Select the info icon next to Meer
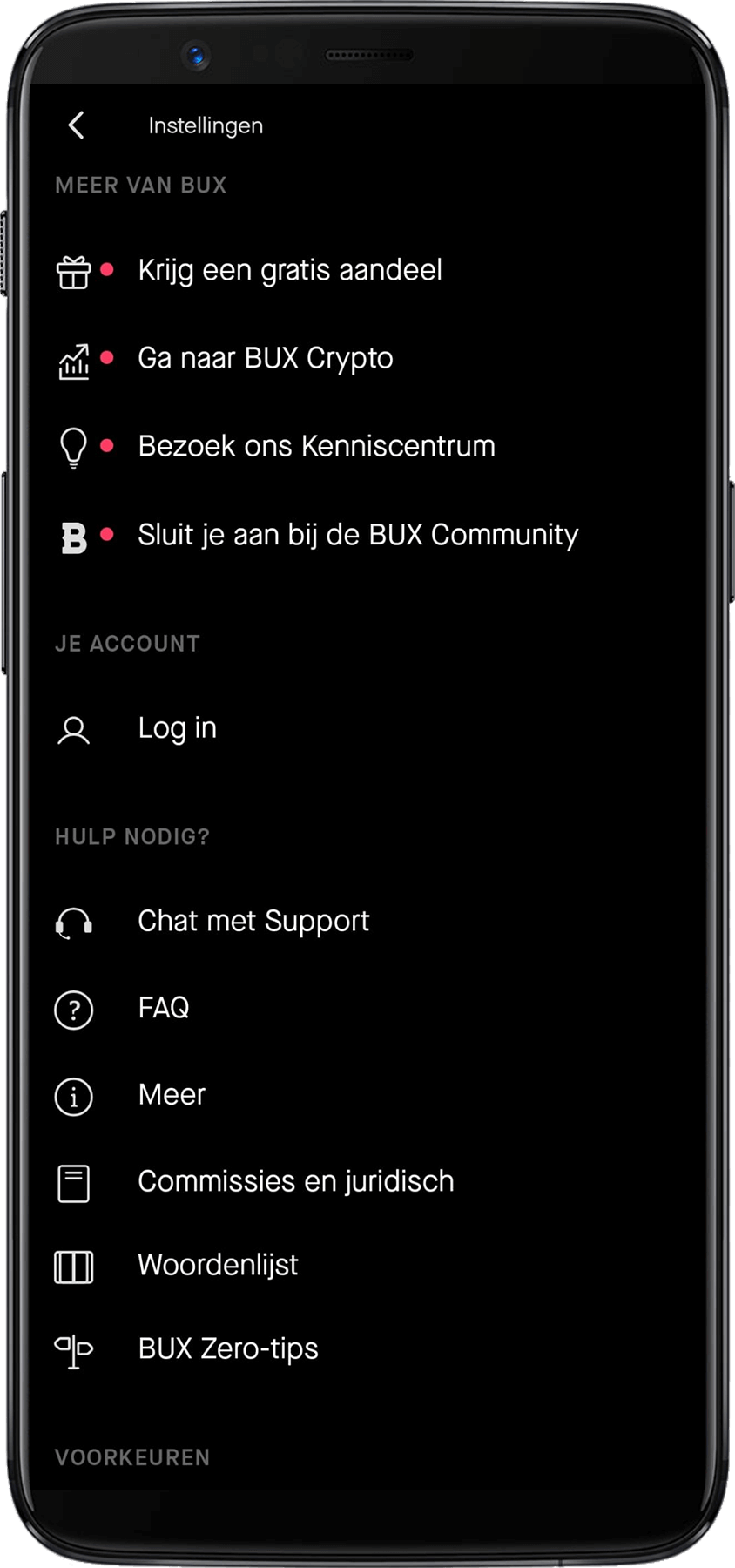This screenshot has height=1568, width=735. pos(74,1096)
